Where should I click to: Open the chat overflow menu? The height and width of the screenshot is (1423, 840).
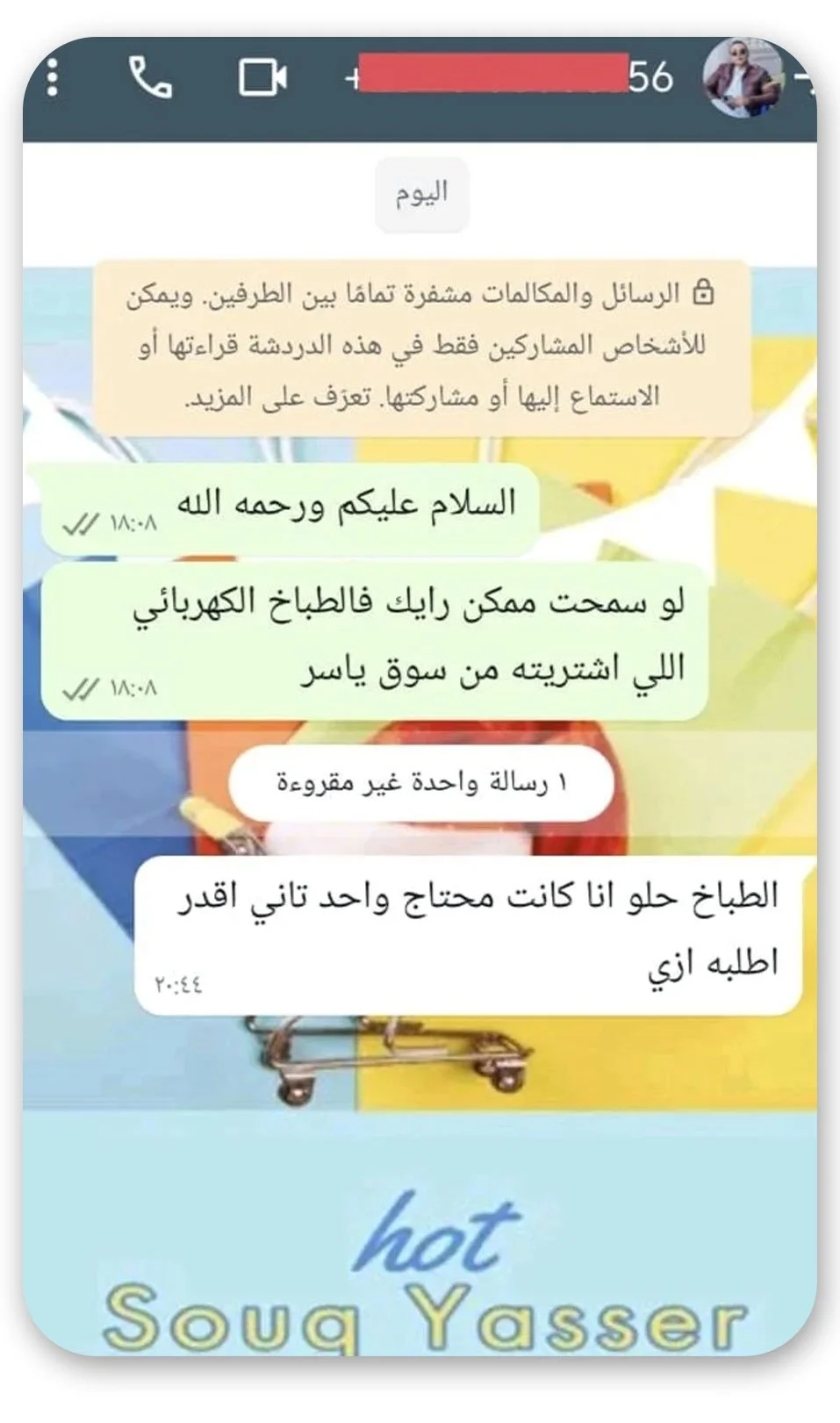click(x=53, y=77)
